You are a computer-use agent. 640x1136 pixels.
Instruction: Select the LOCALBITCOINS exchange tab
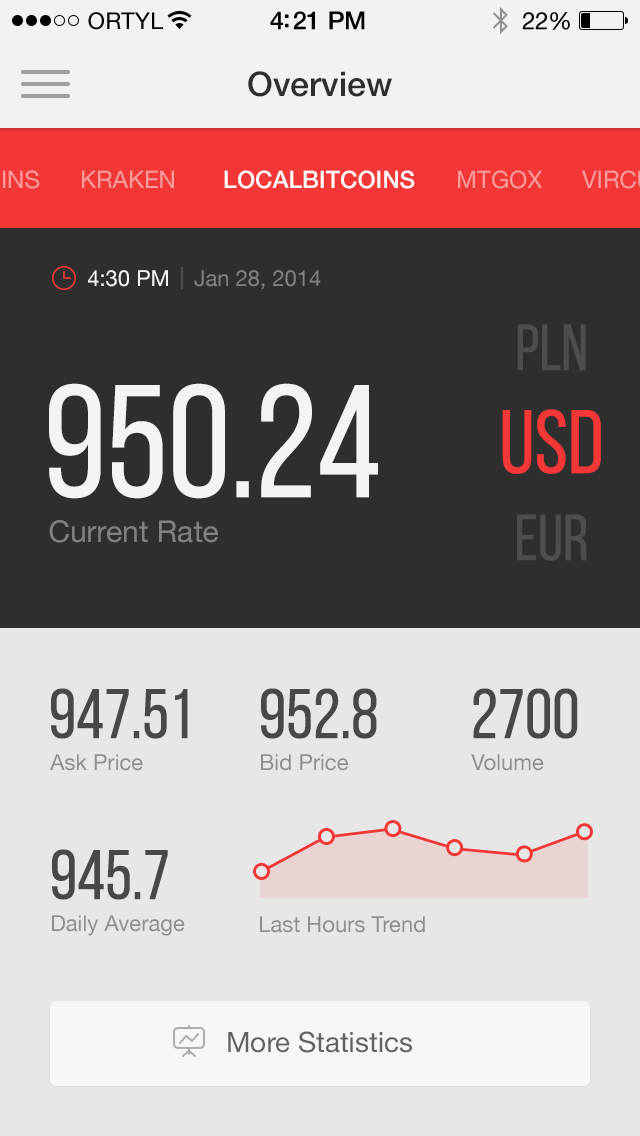pos(319,180)
